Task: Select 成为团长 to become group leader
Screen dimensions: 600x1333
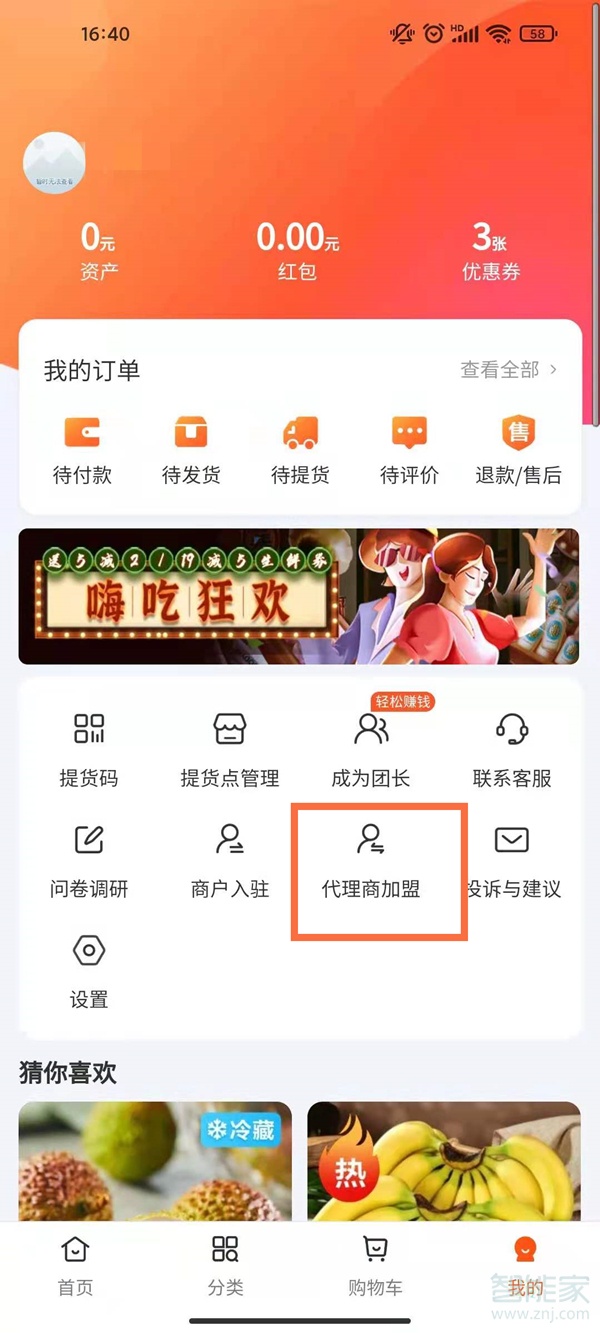Action: (x=371, y=750)
